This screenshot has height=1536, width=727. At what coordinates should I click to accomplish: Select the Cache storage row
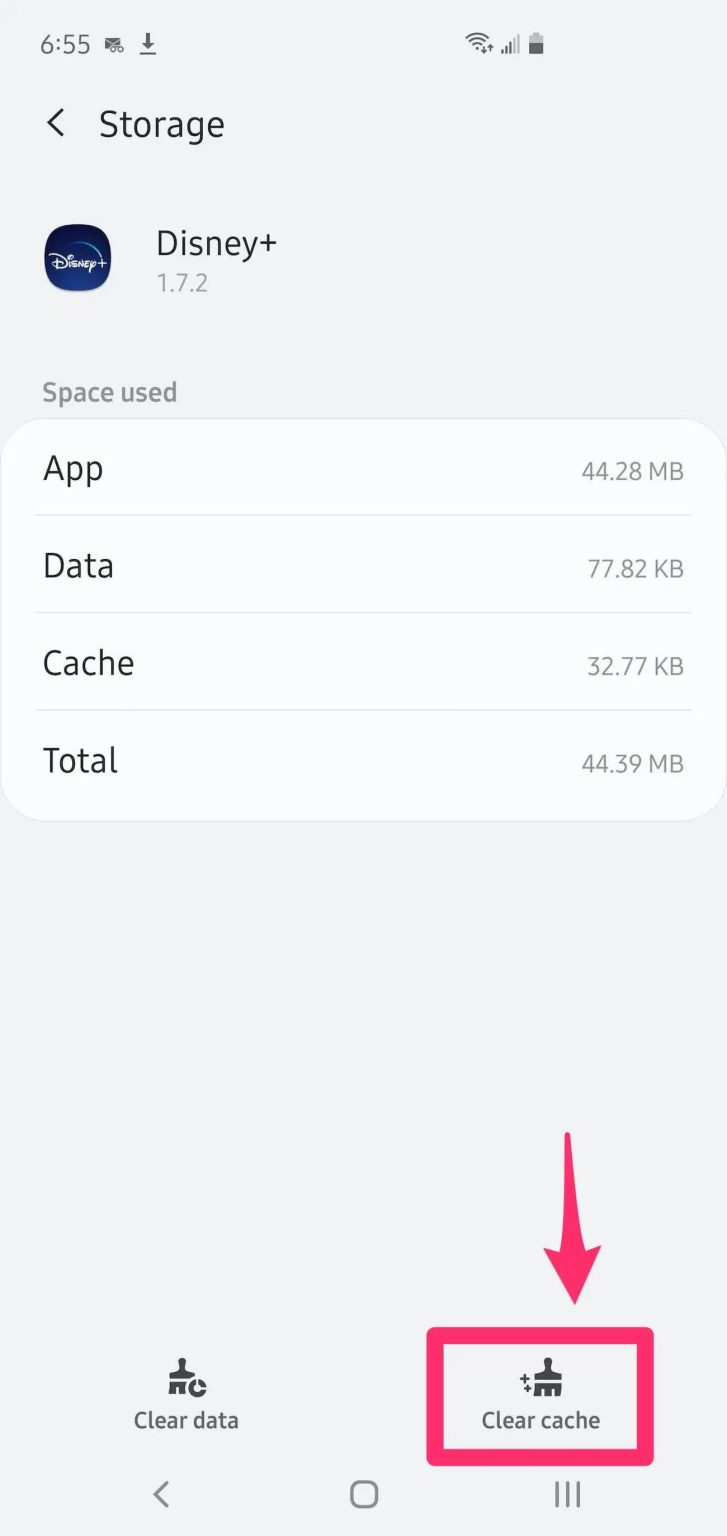pos(363,664)
